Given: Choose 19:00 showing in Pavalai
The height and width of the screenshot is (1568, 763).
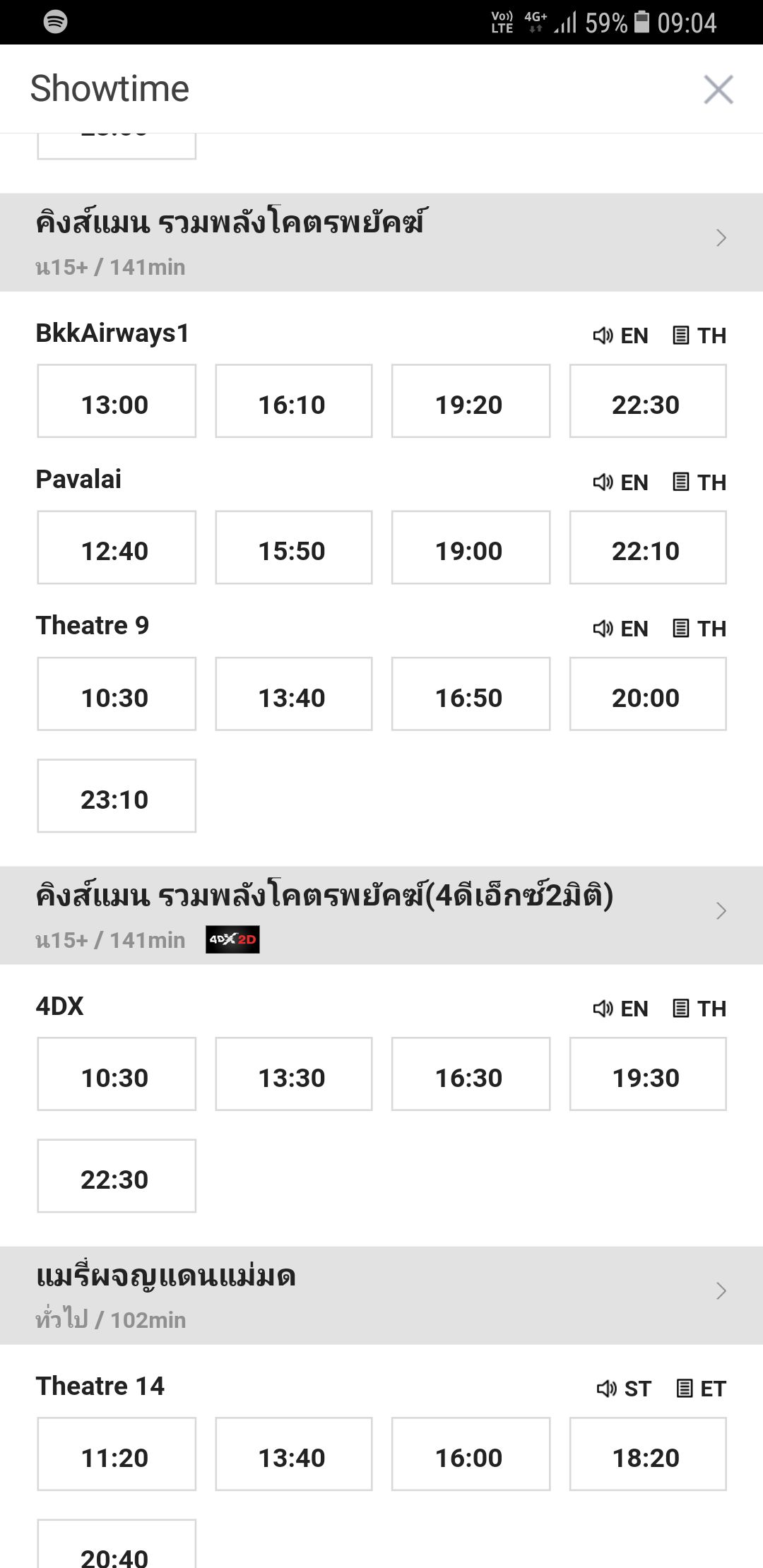Looking at the screenshot, I should (471, 547).
